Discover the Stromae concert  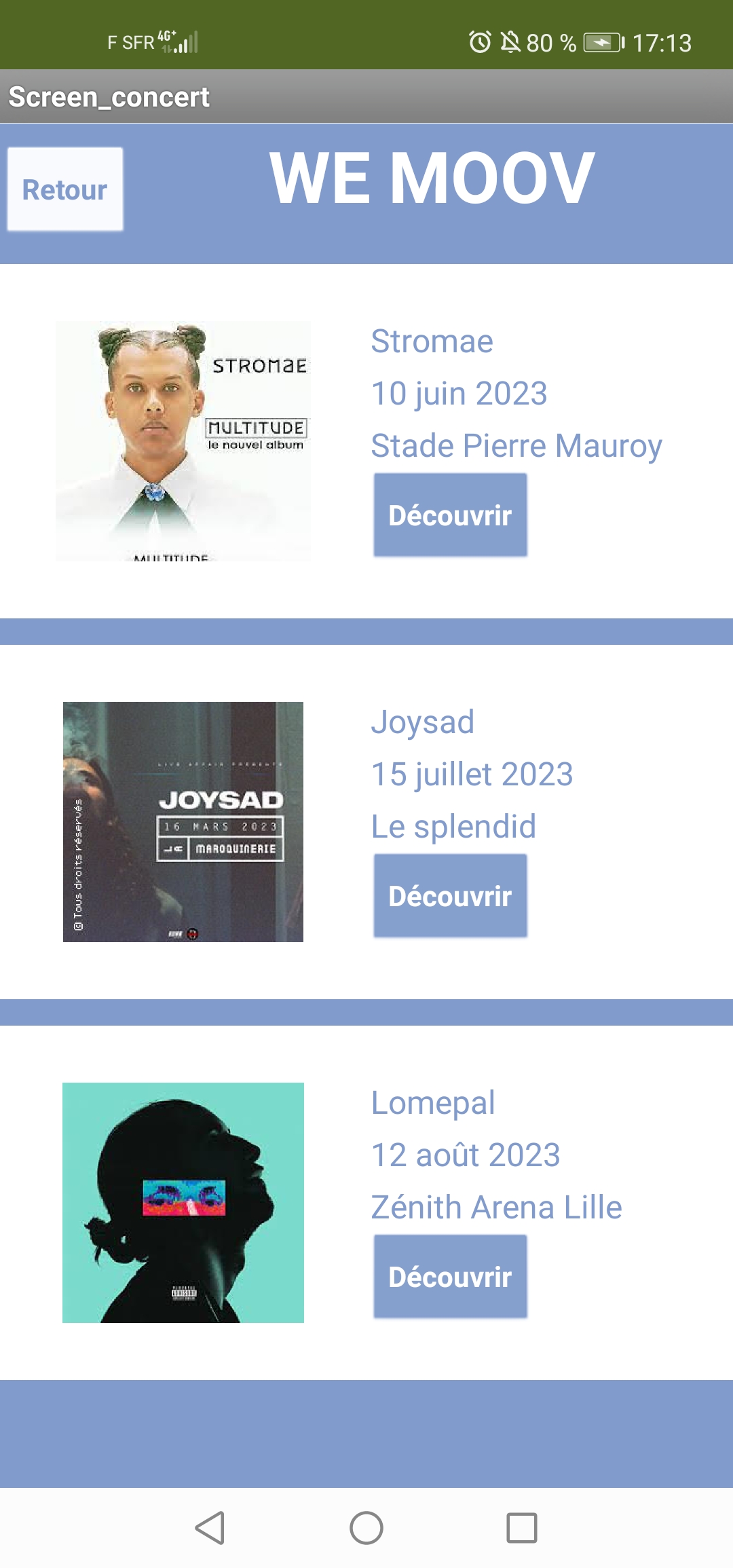[450, 515]
